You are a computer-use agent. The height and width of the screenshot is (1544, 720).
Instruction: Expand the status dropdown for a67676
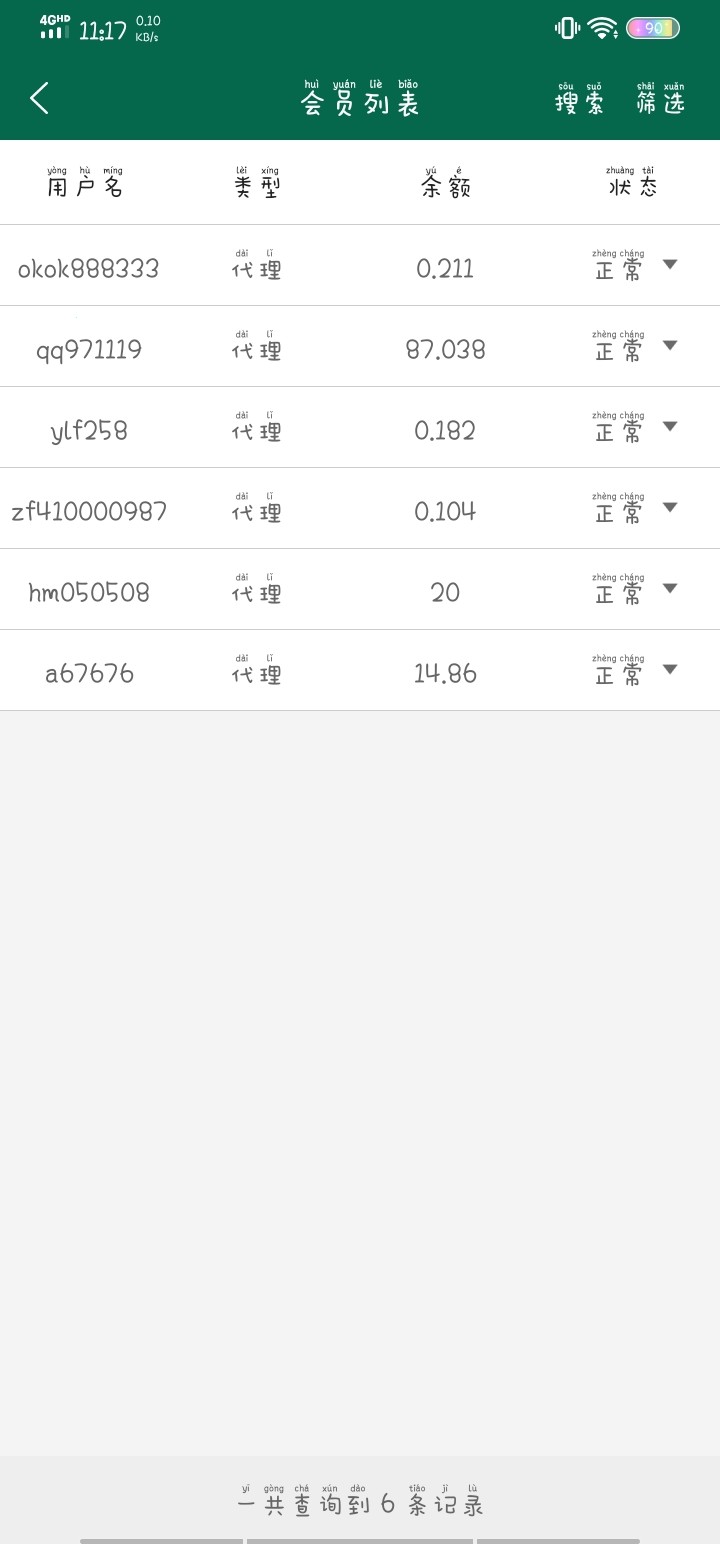click(670, 669)
